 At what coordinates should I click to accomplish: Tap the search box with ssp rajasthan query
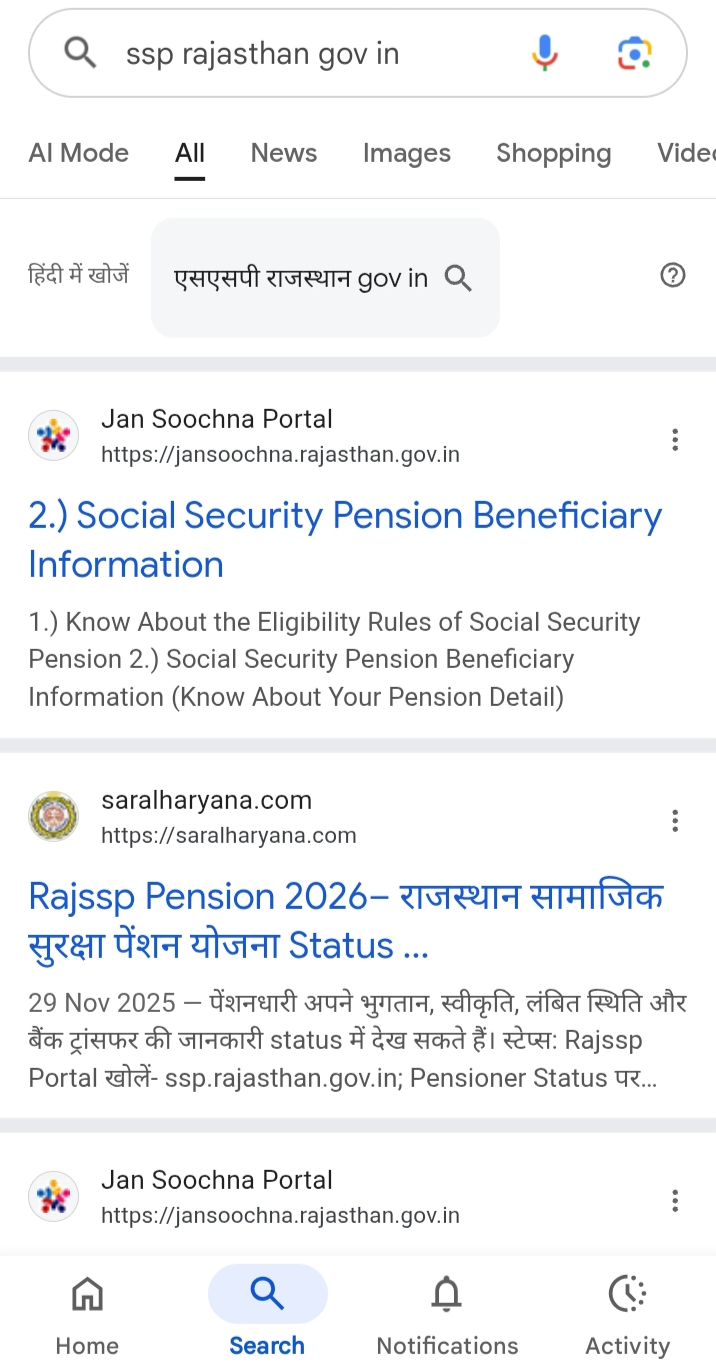[x=300, y=54]
